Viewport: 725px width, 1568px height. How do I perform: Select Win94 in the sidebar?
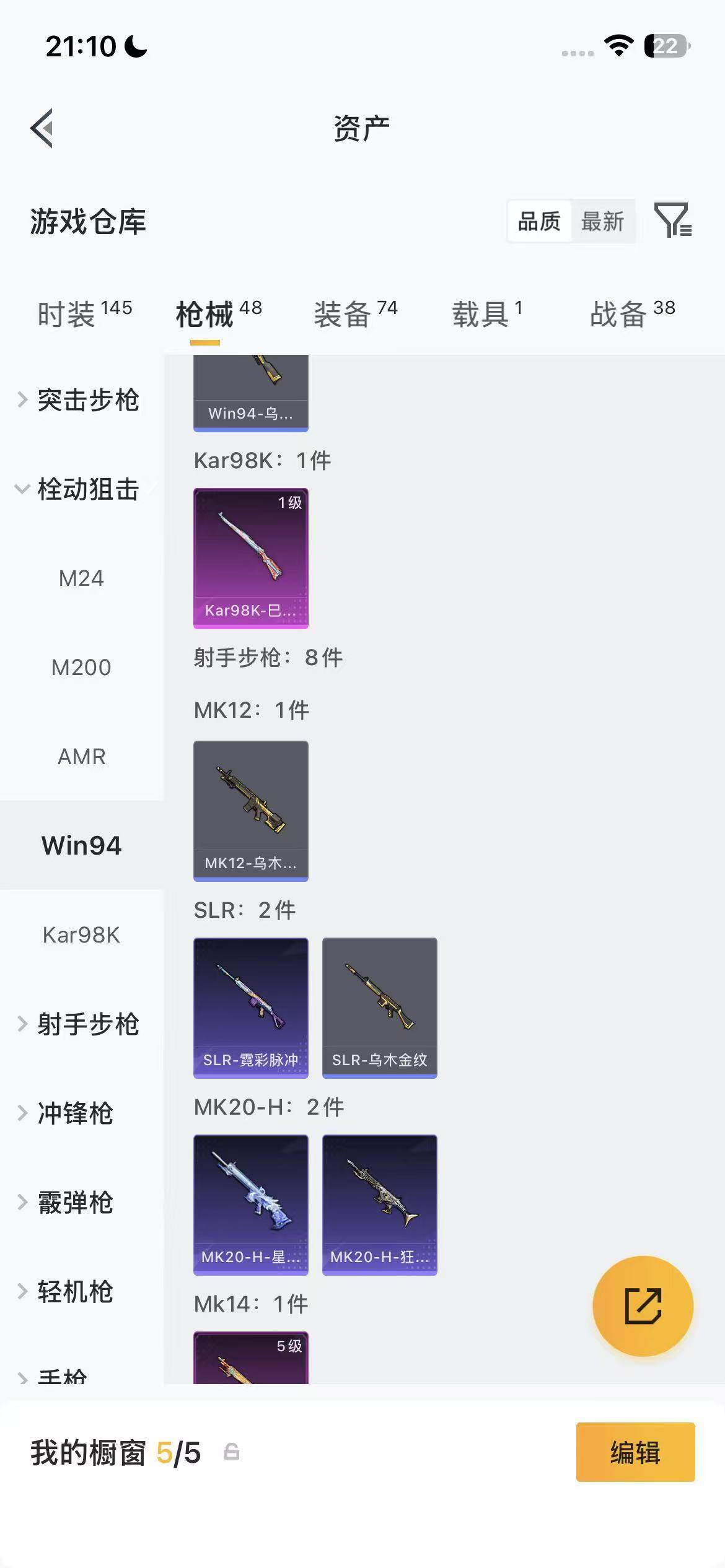point(81,845)
